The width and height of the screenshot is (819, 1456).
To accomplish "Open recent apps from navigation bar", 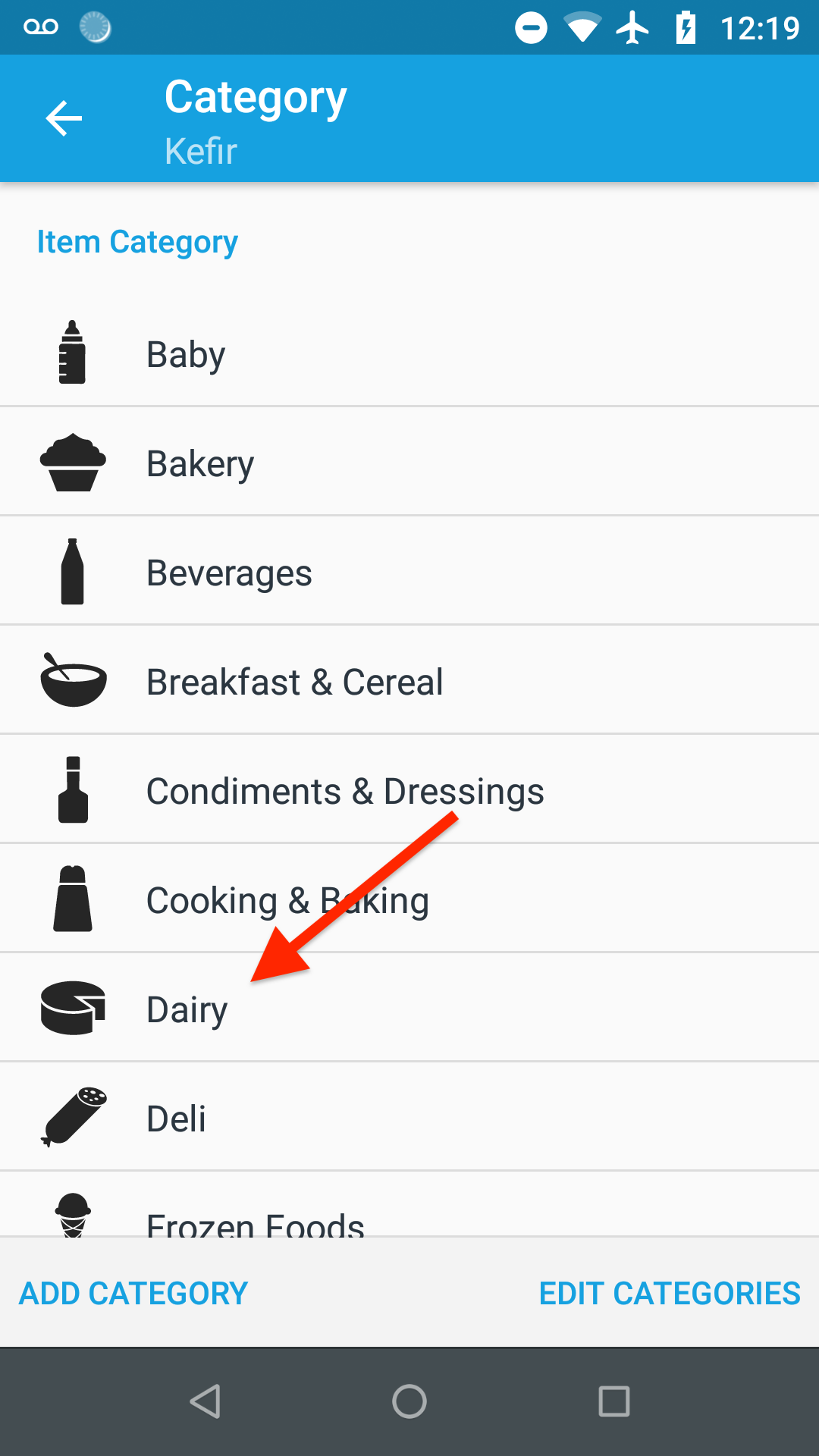I will pos(614,1401).
